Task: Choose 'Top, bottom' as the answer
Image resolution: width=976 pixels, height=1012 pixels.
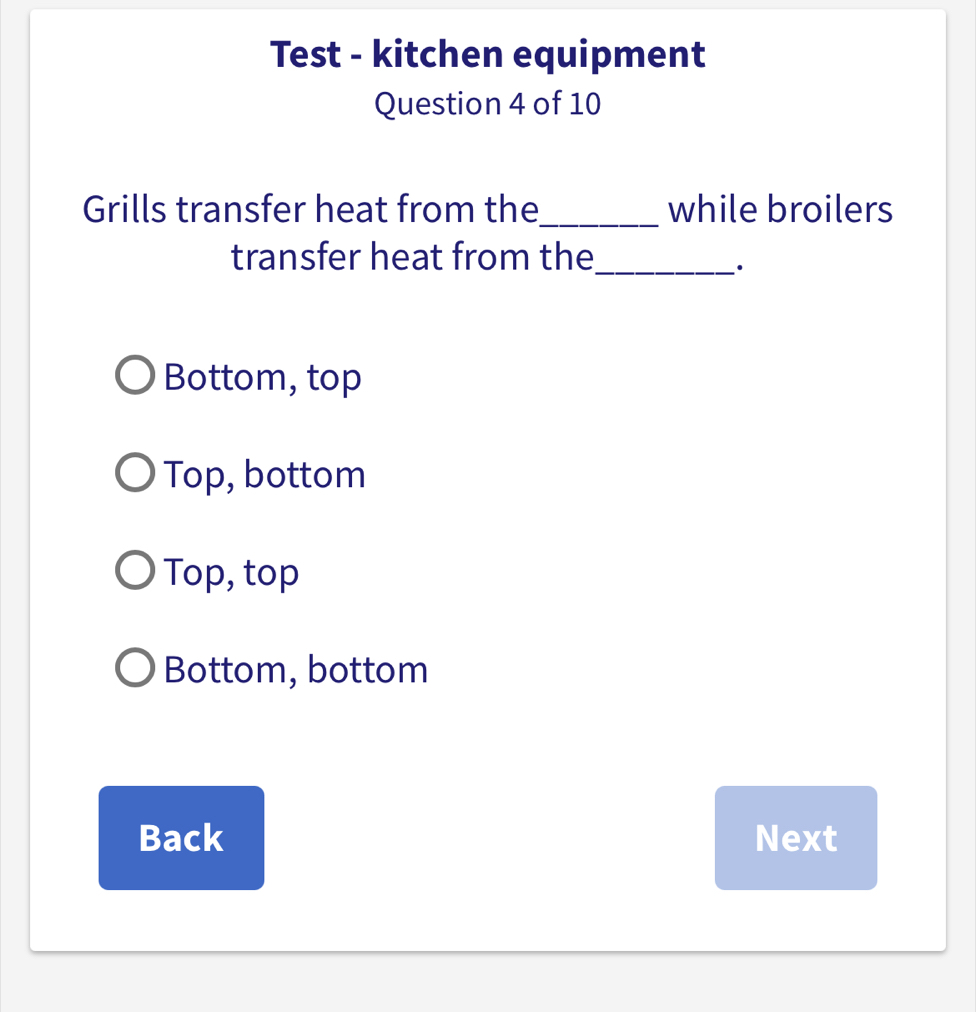Action: coord(136,474)
